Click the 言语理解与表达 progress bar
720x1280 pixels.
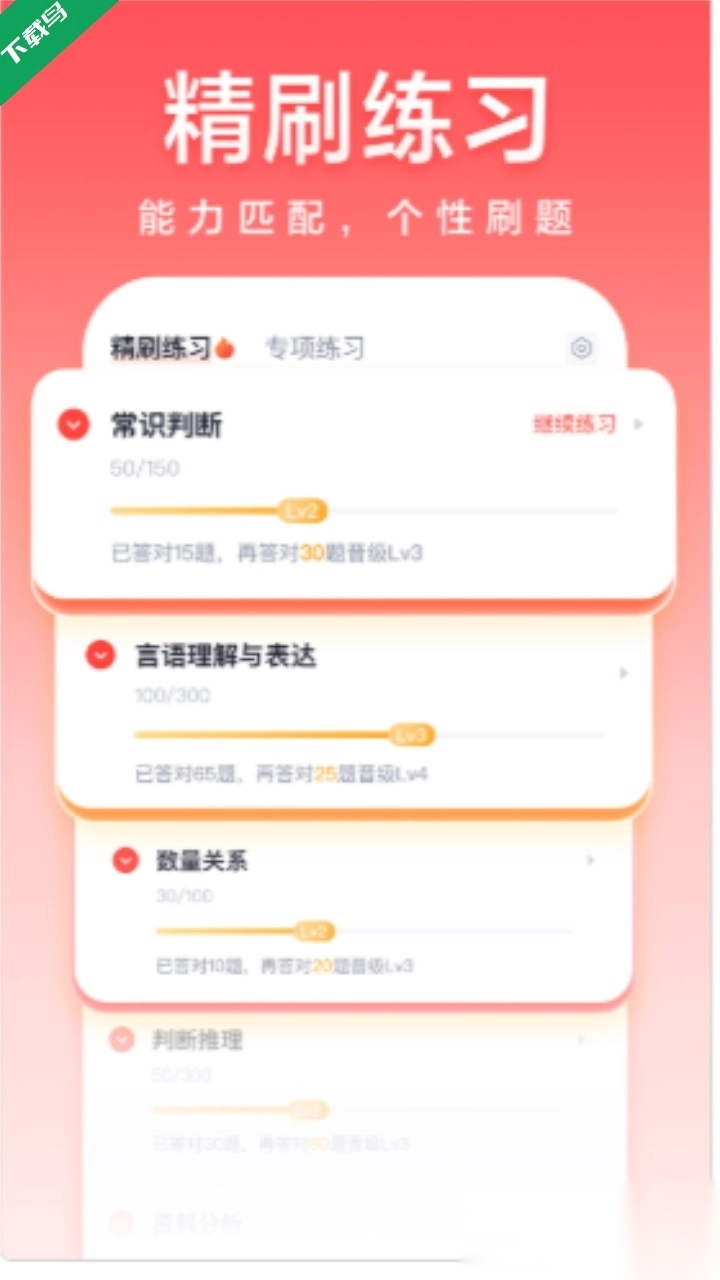point(300,735)
